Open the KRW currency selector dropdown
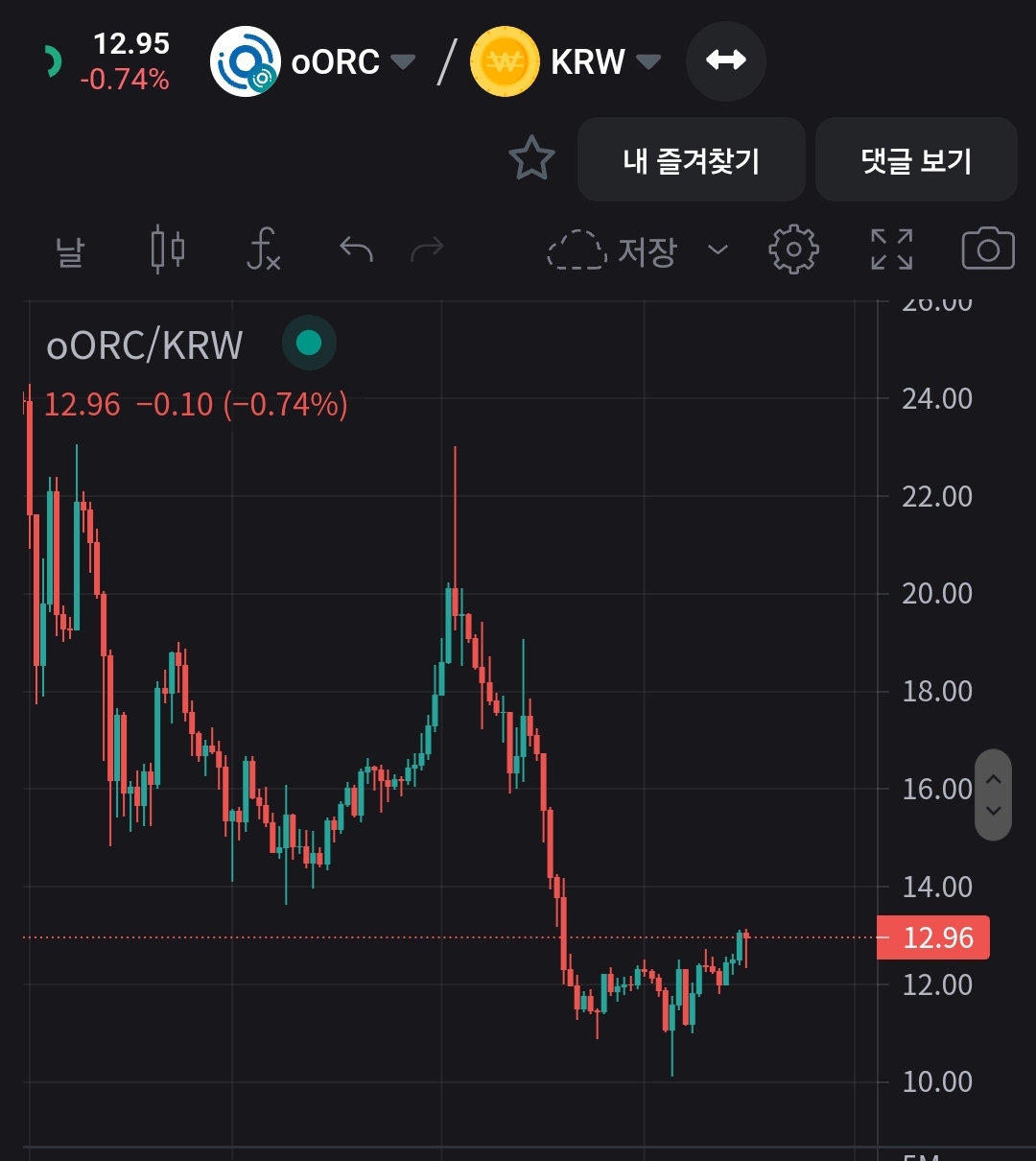 pyautogui.click(x=648, y=62)
